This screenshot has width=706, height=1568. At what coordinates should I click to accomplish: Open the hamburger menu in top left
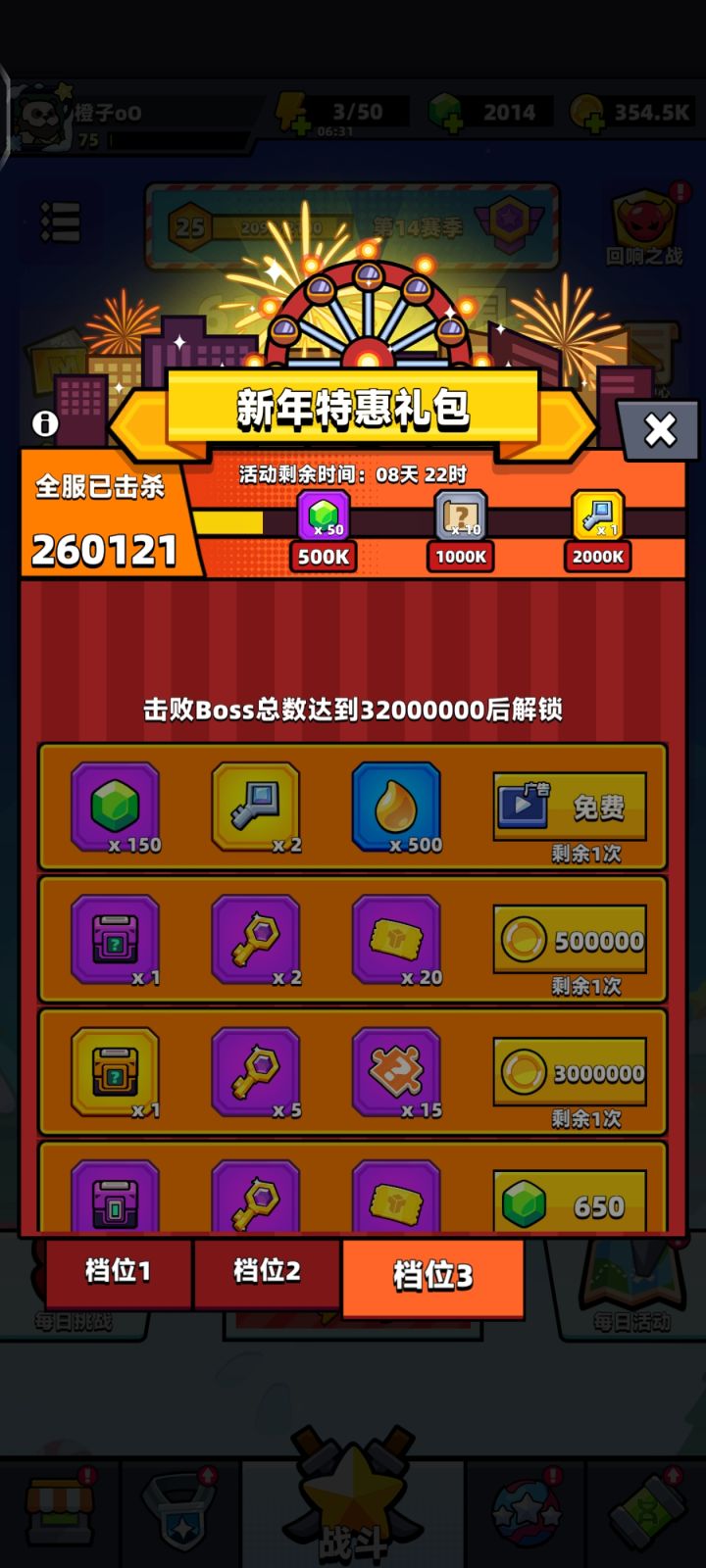tap(61, 221)
